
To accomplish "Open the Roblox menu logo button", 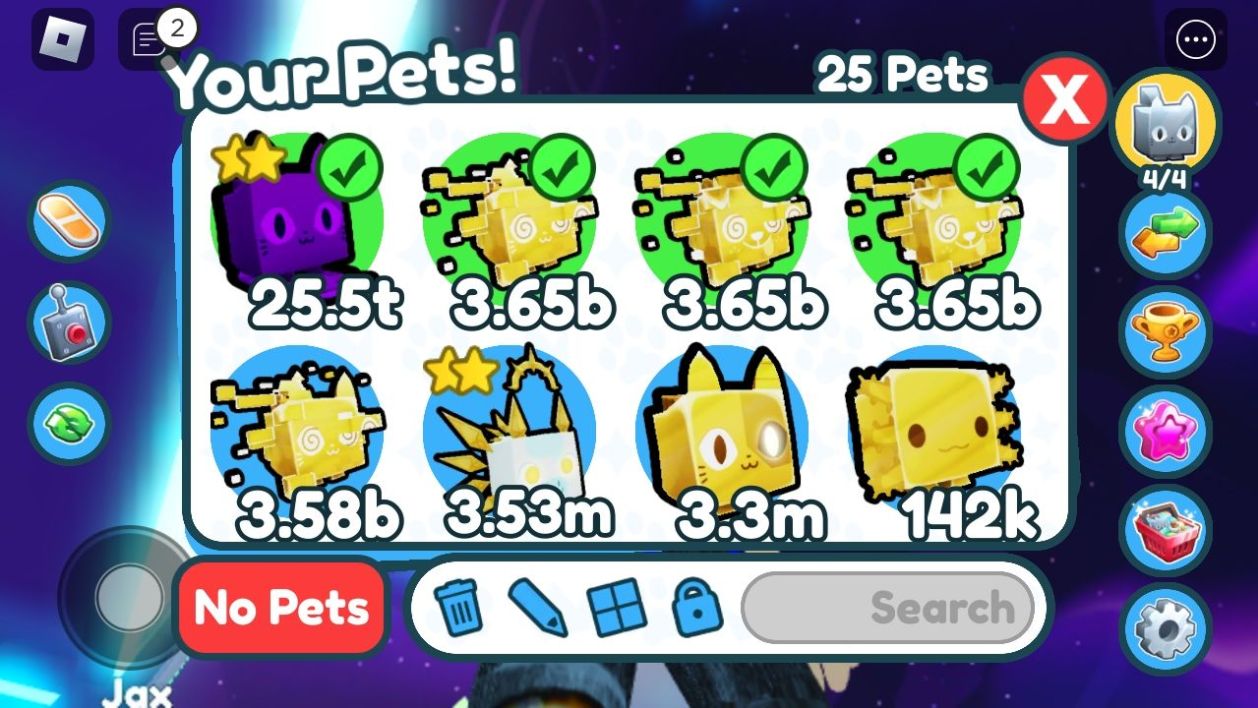I will tap(63, 39).
